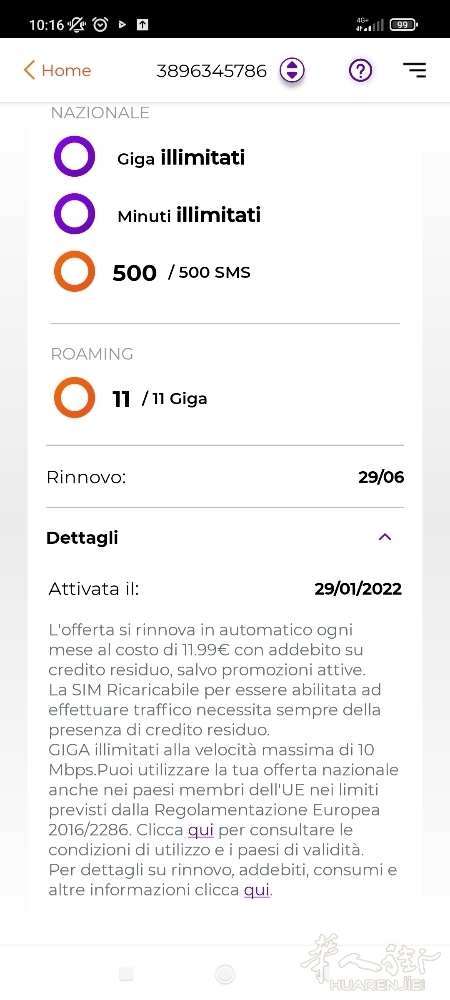Open the phone number switcher
This screenshot has width=450, height=1000.
[x=292, y=70]
